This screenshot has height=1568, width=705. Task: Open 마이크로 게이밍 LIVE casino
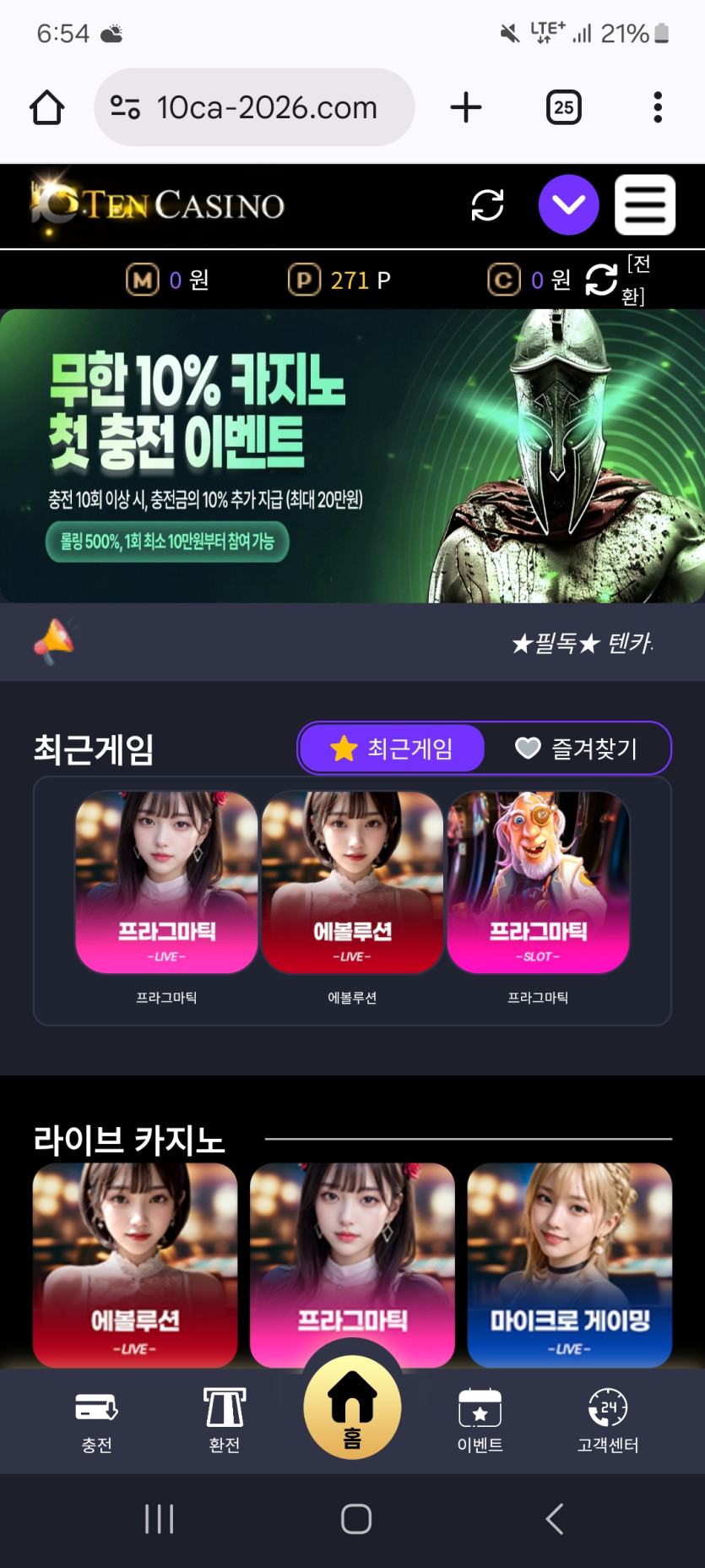(x=570, y=1264)
